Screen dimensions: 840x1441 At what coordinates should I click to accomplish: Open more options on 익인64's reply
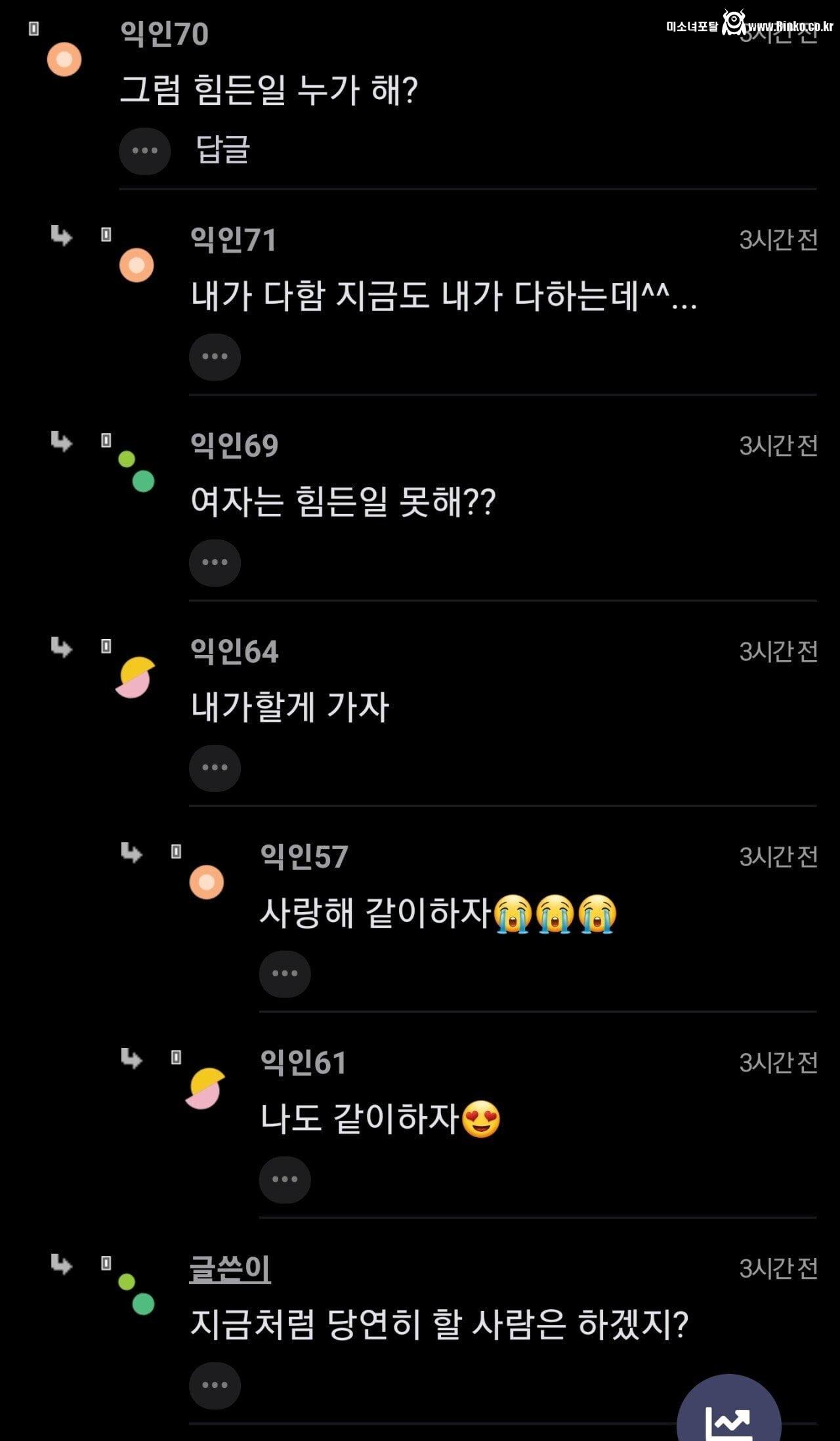pyautogui.click(x=215, y=768)
